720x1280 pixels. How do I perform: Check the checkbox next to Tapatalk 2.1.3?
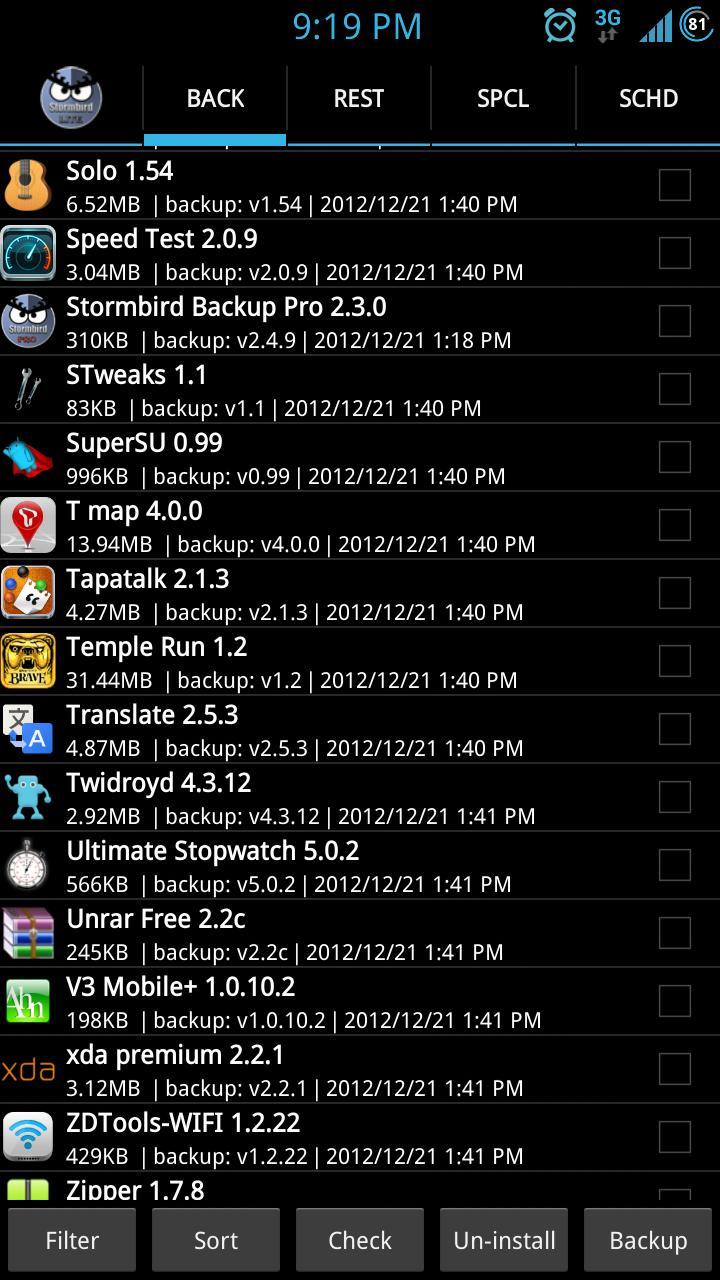[x=675, y=592]
